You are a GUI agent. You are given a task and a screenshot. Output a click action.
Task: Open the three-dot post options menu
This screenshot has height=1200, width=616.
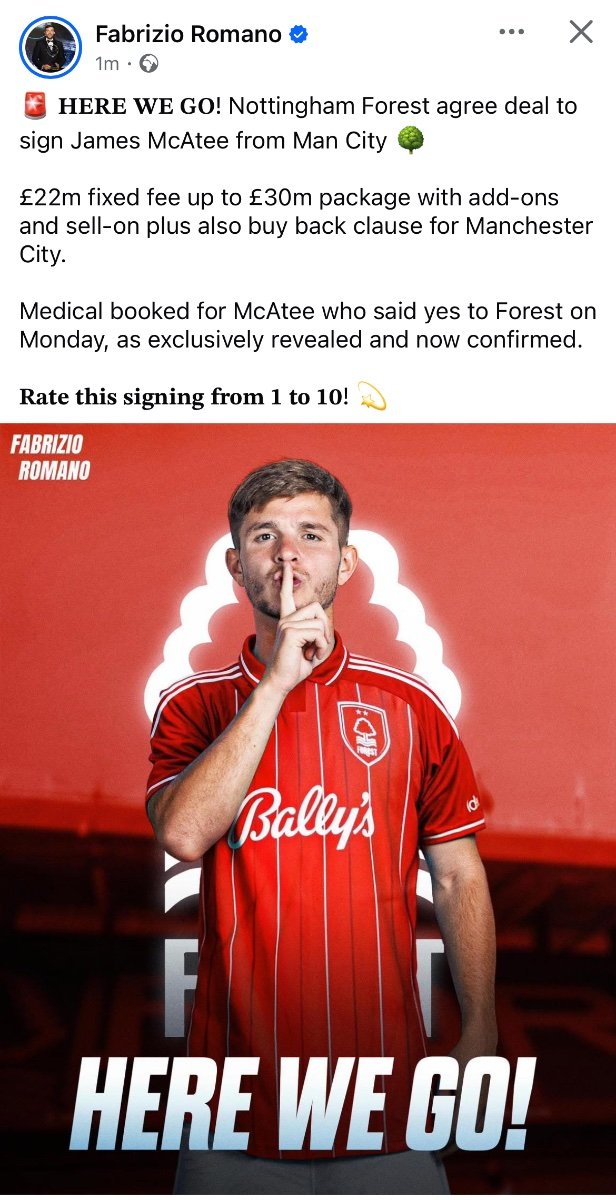(x=511, y=32)
